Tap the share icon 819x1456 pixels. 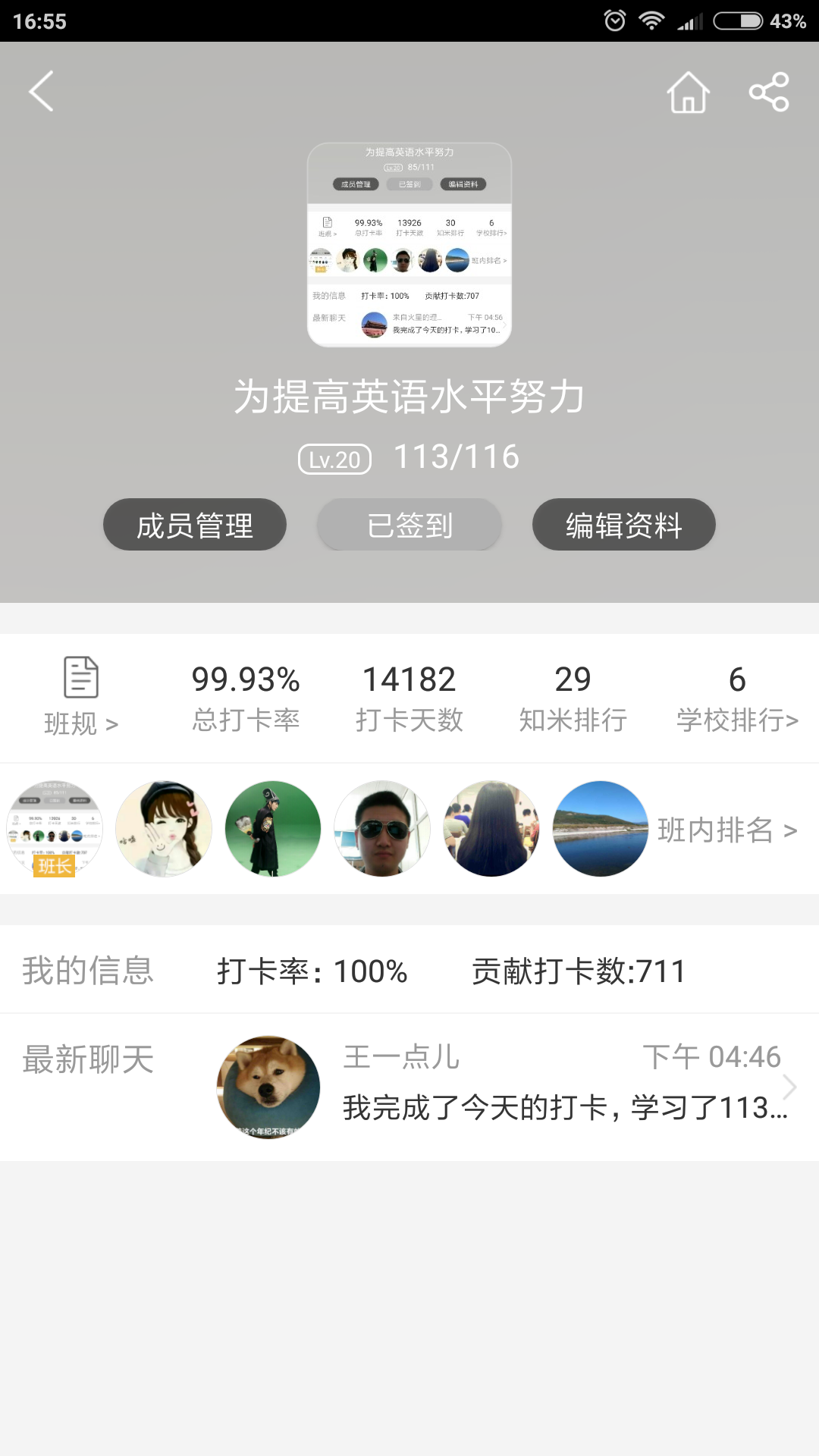point(769,91)
